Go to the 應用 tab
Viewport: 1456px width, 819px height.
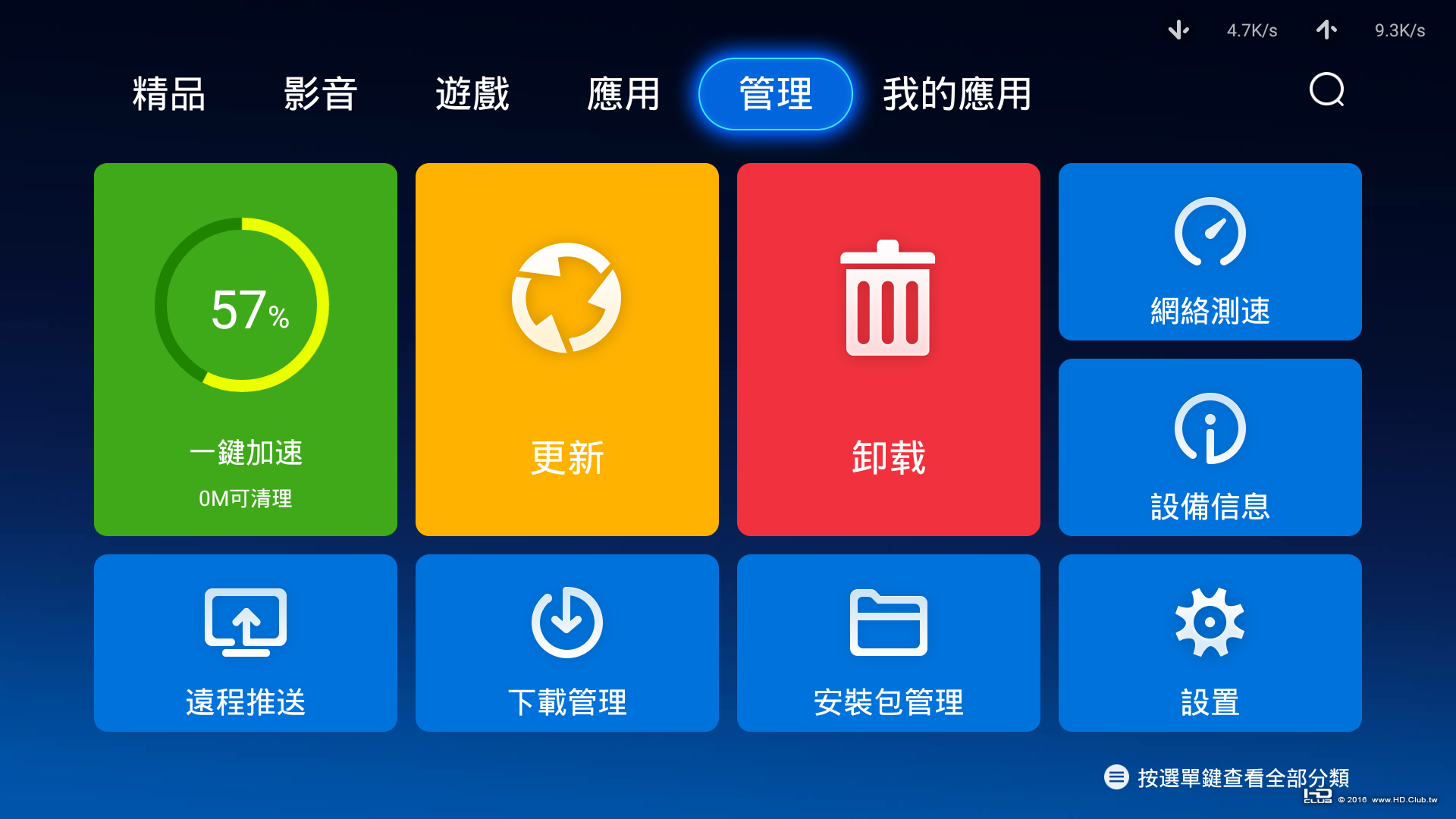(623, 94)
